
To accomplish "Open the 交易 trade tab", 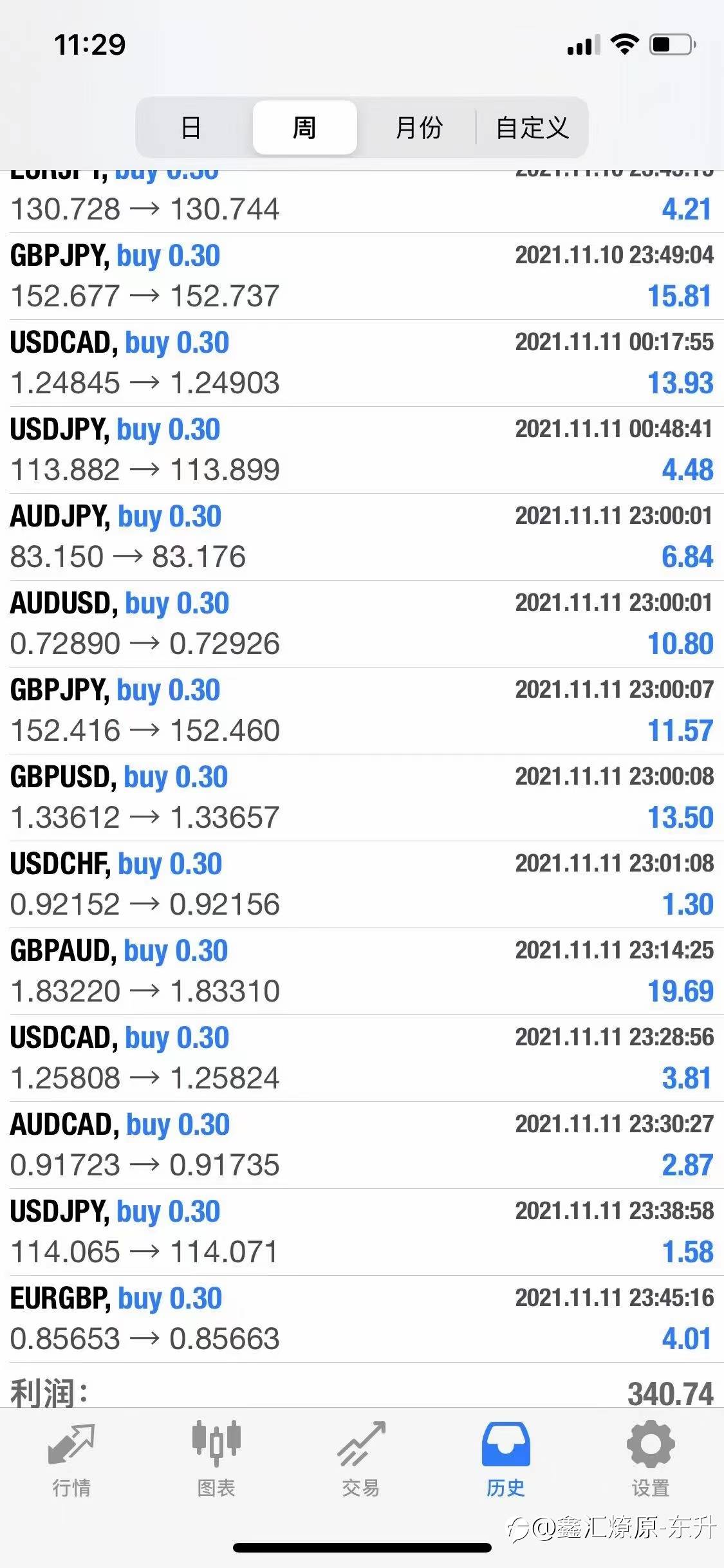I will [x=361, y=1459].
